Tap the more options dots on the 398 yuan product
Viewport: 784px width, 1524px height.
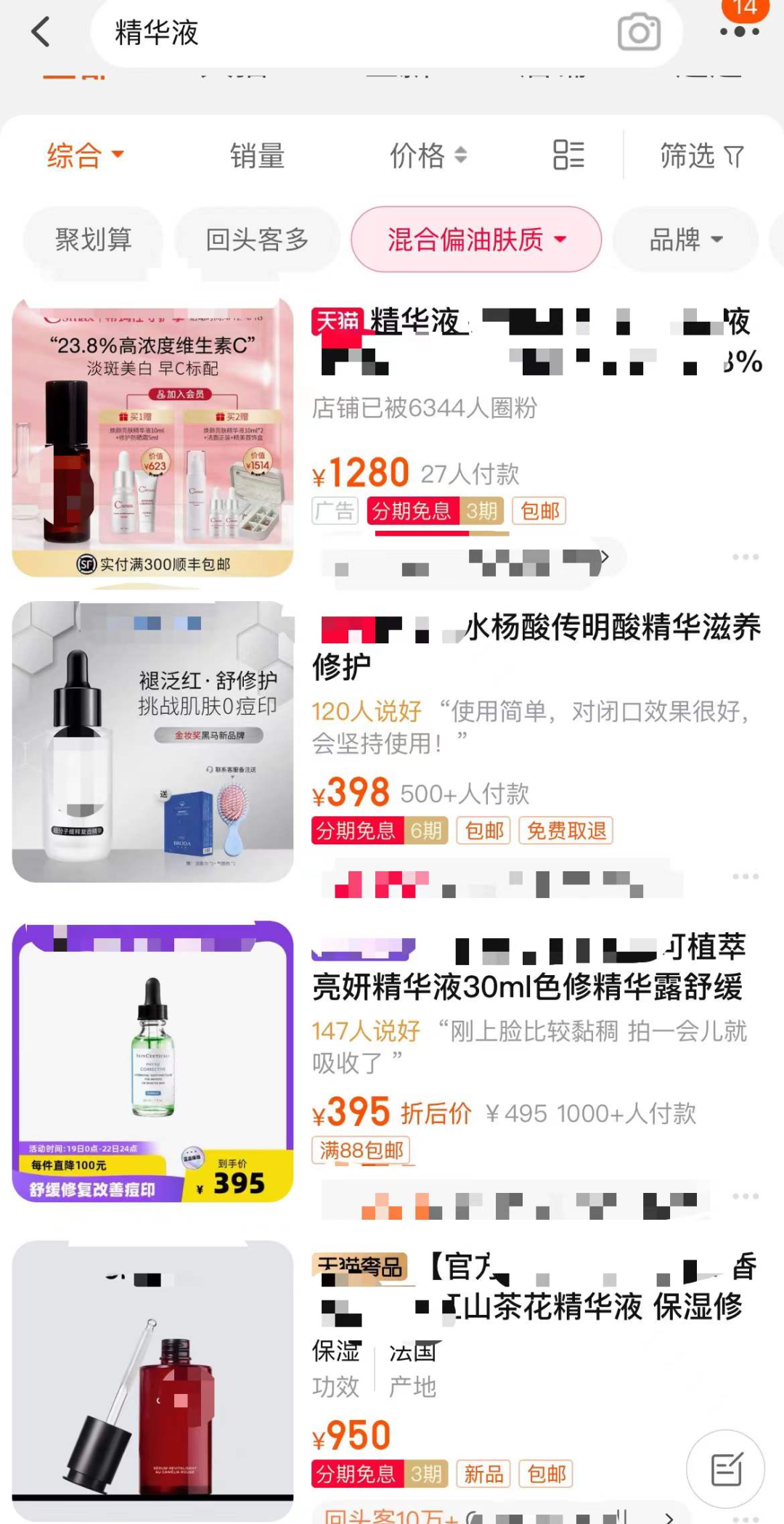click(x=743, y=876)
